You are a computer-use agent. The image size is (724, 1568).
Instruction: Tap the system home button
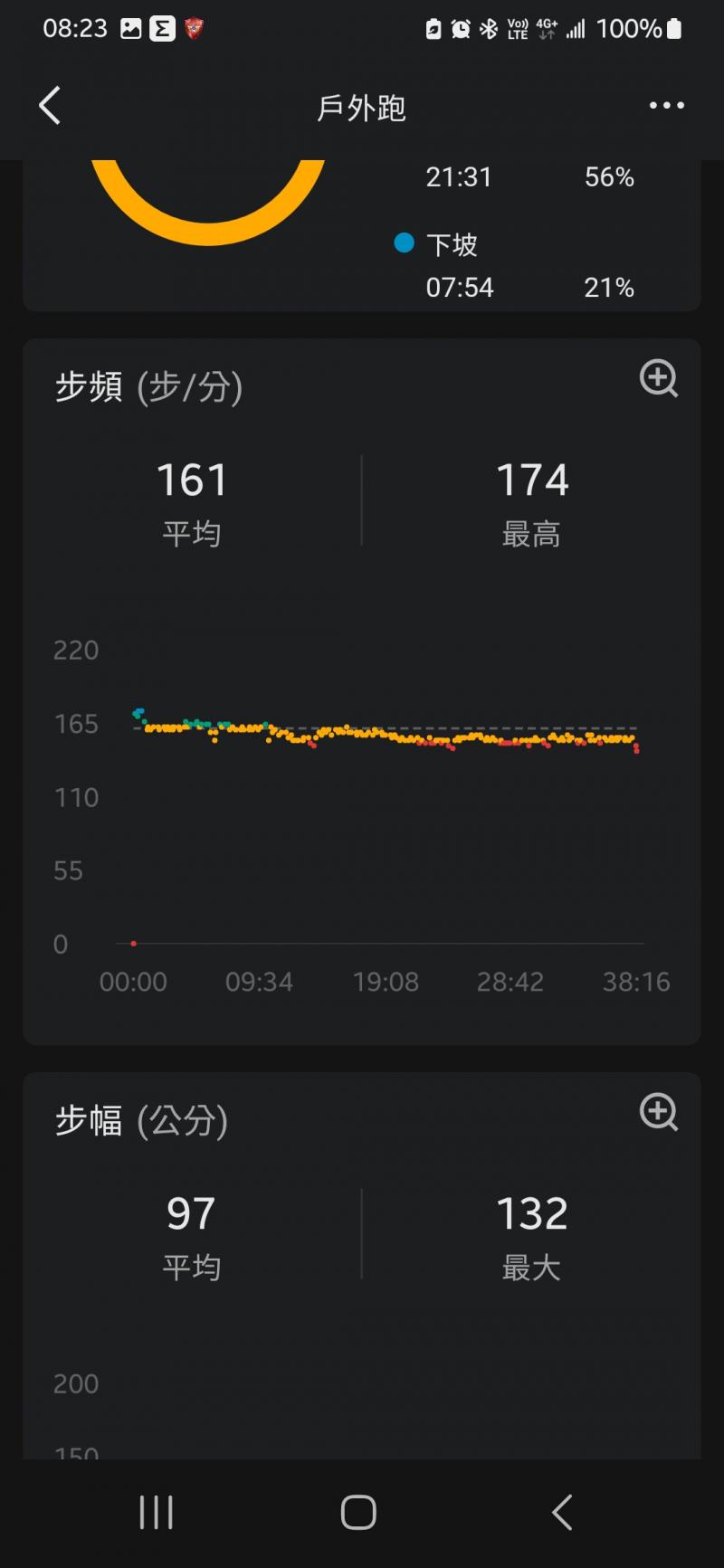[x=358, y=1512]
